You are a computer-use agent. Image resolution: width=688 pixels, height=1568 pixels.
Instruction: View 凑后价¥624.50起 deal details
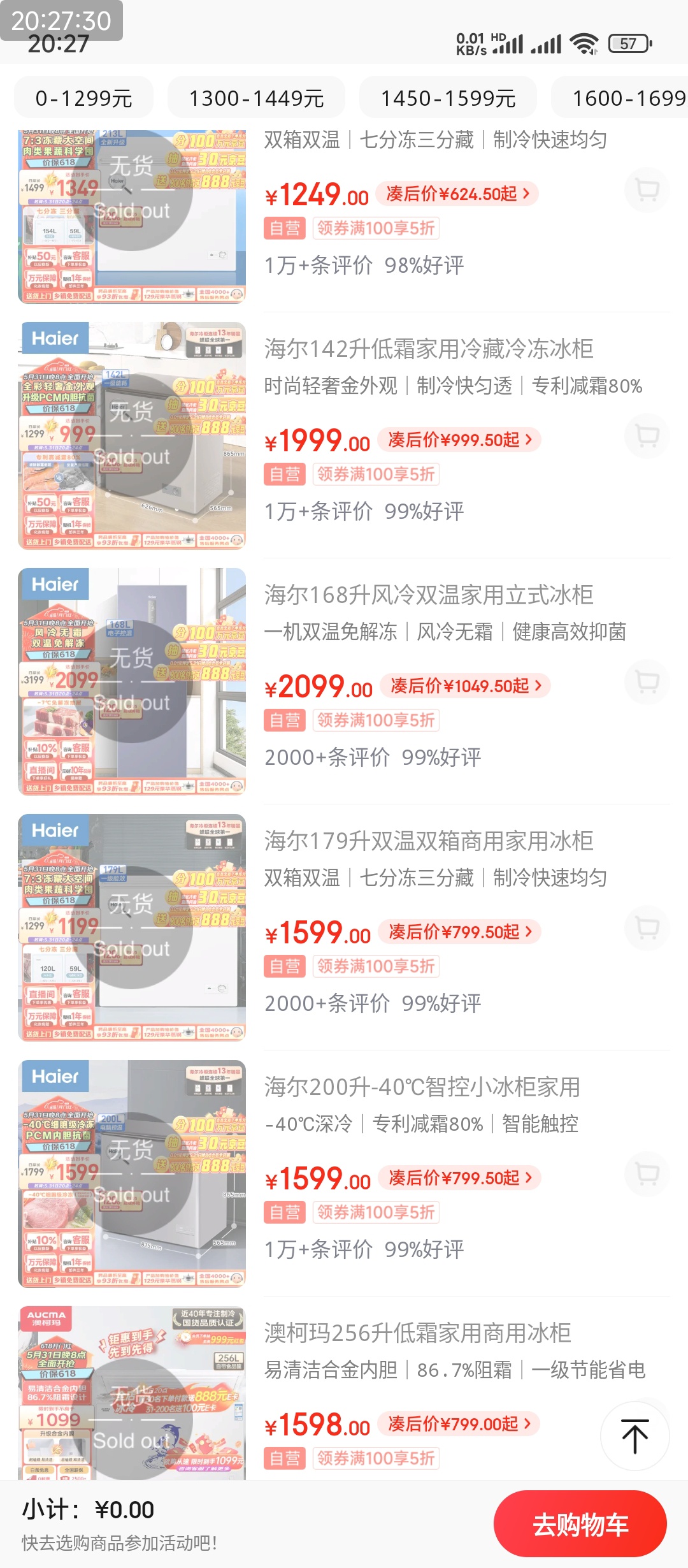coord(457,194)
